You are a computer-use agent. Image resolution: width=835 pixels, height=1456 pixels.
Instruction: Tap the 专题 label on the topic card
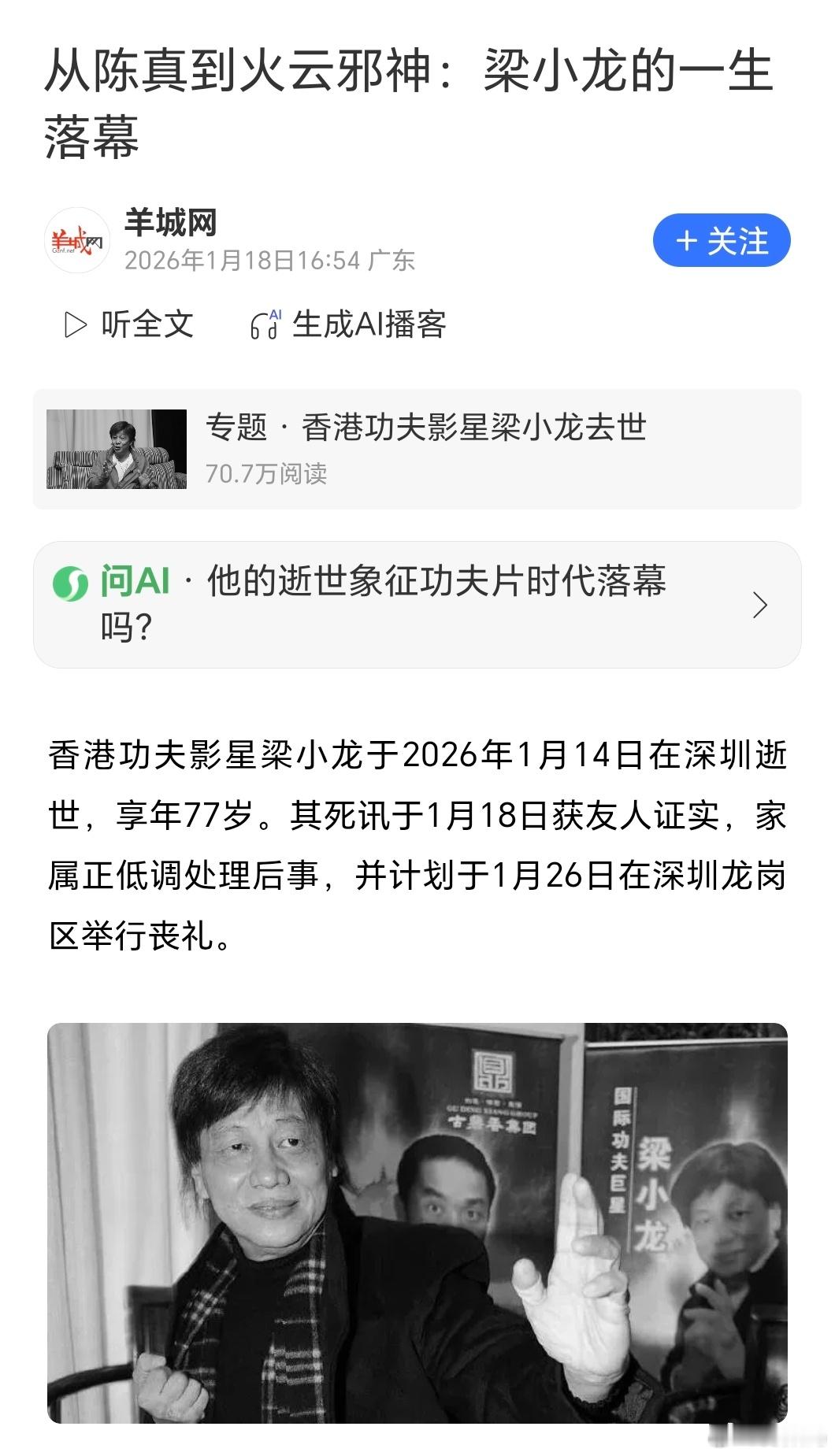pos(230,428)
